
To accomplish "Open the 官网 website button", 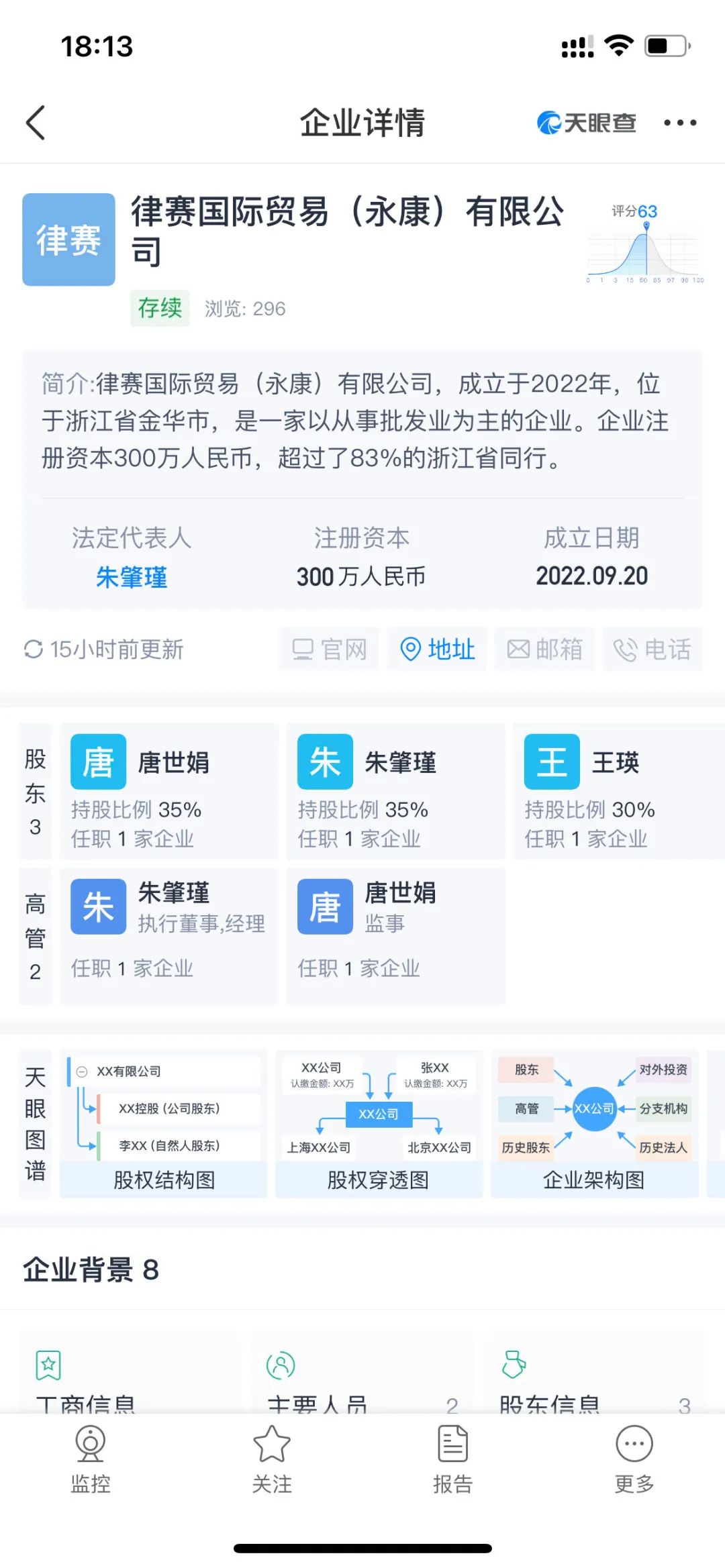I will click(329, 649).
